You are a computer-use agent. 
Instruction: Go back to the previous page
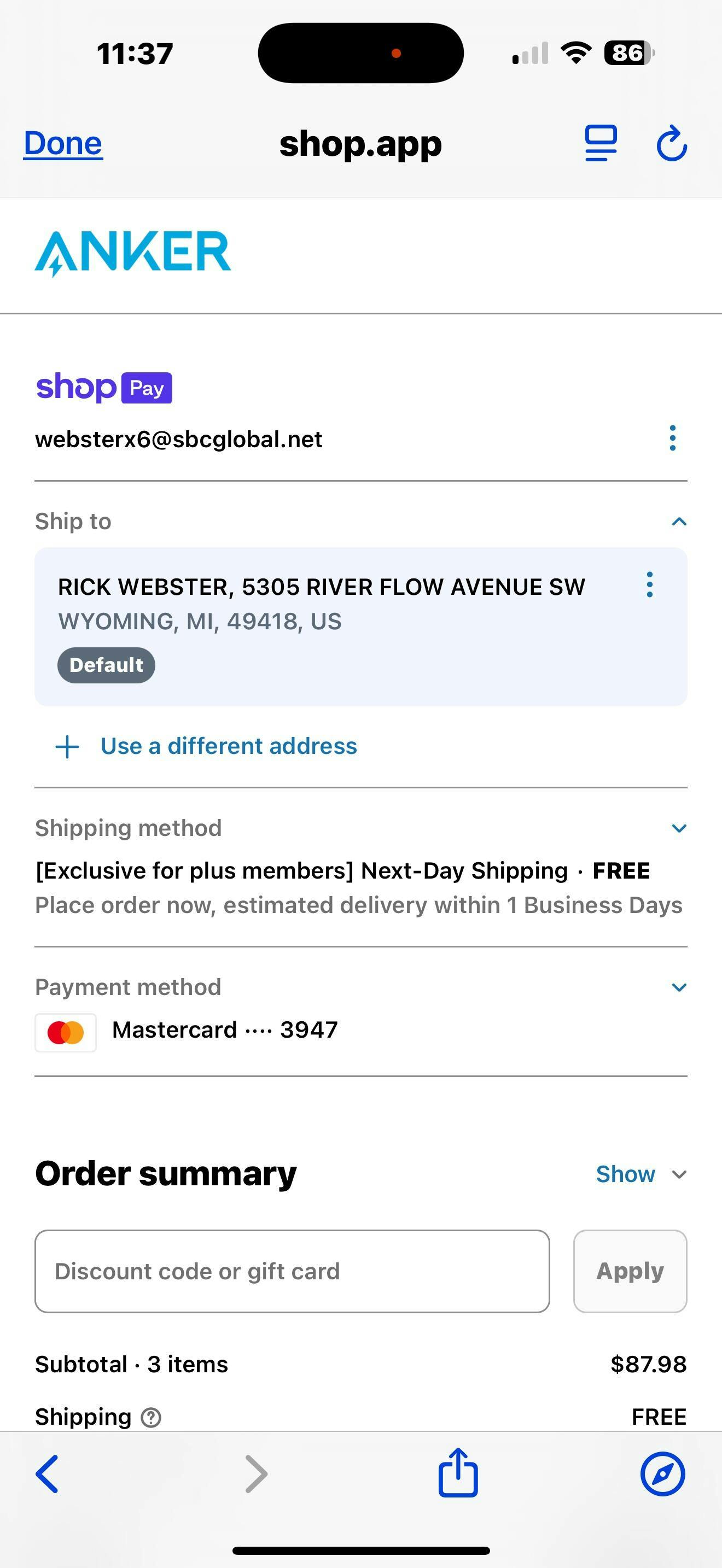pyautogui.click(x=47, y=1473)
